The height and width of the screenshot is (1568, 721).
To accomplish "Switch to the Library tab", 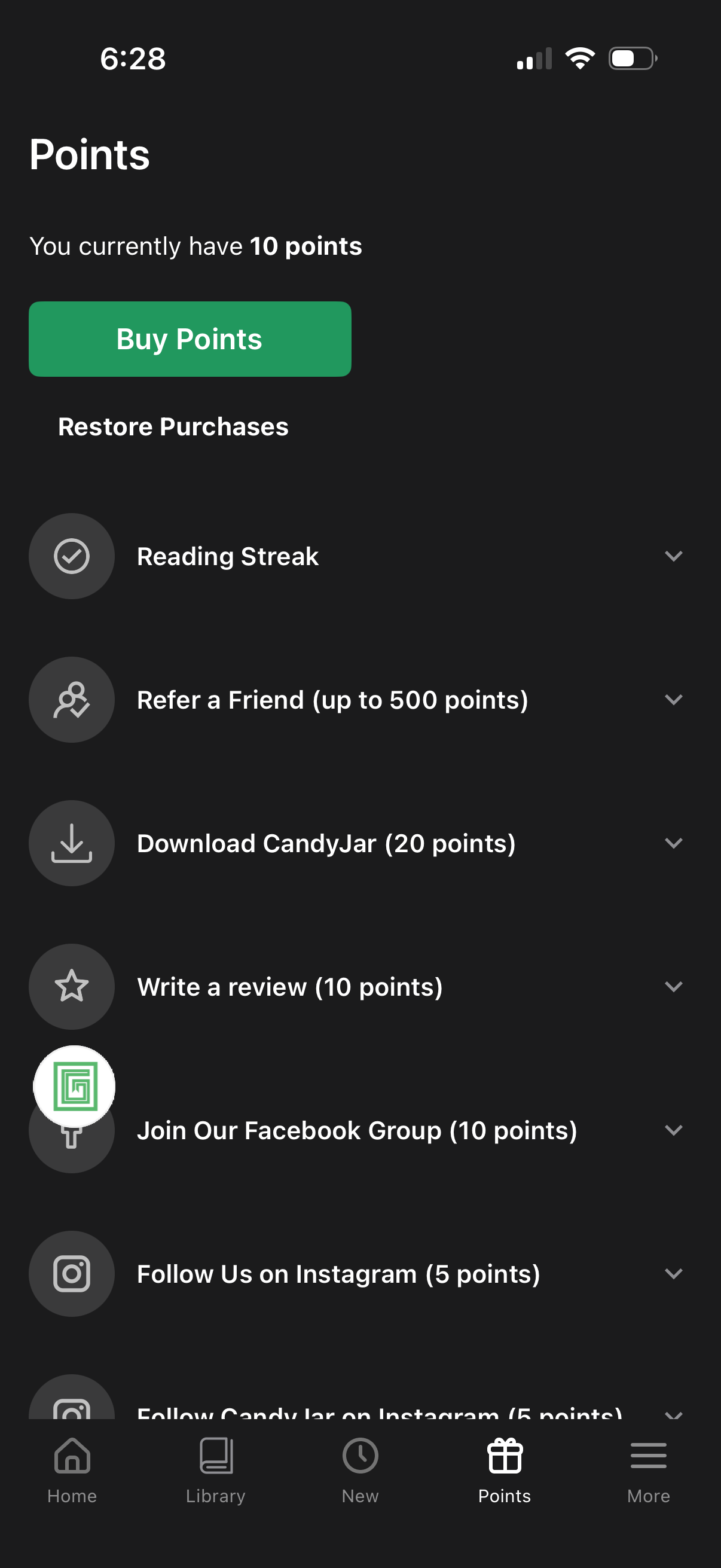I will pos(216,1473).
